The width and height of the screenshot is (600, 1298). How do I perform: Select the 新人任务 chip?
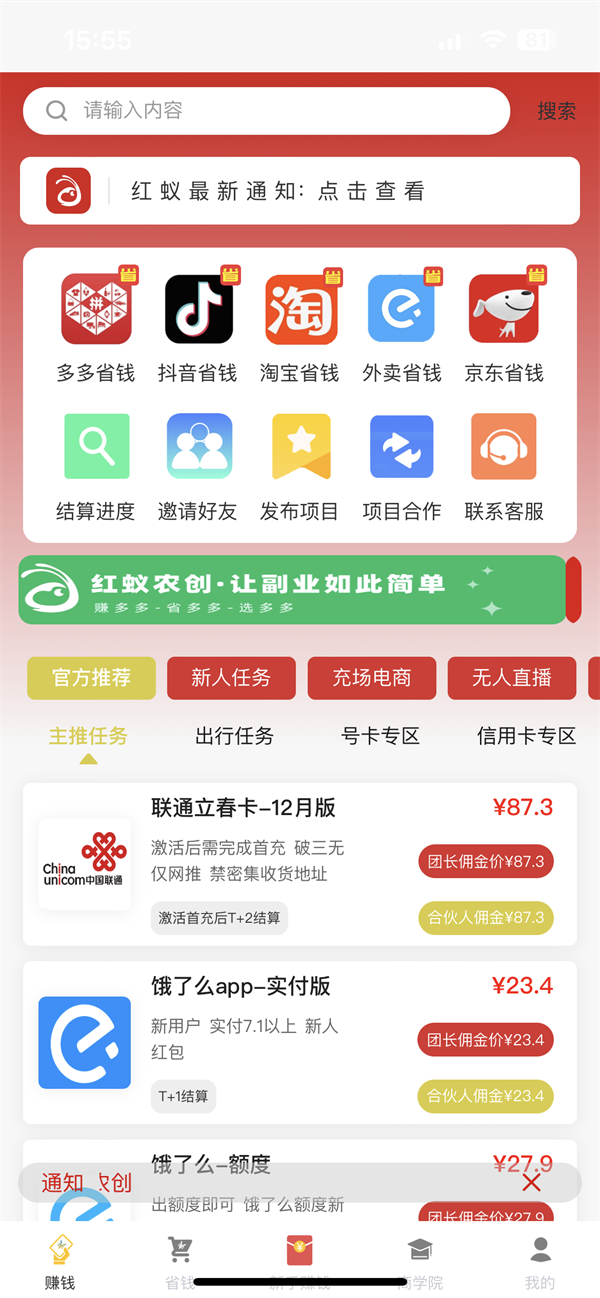tap(231, 678)
